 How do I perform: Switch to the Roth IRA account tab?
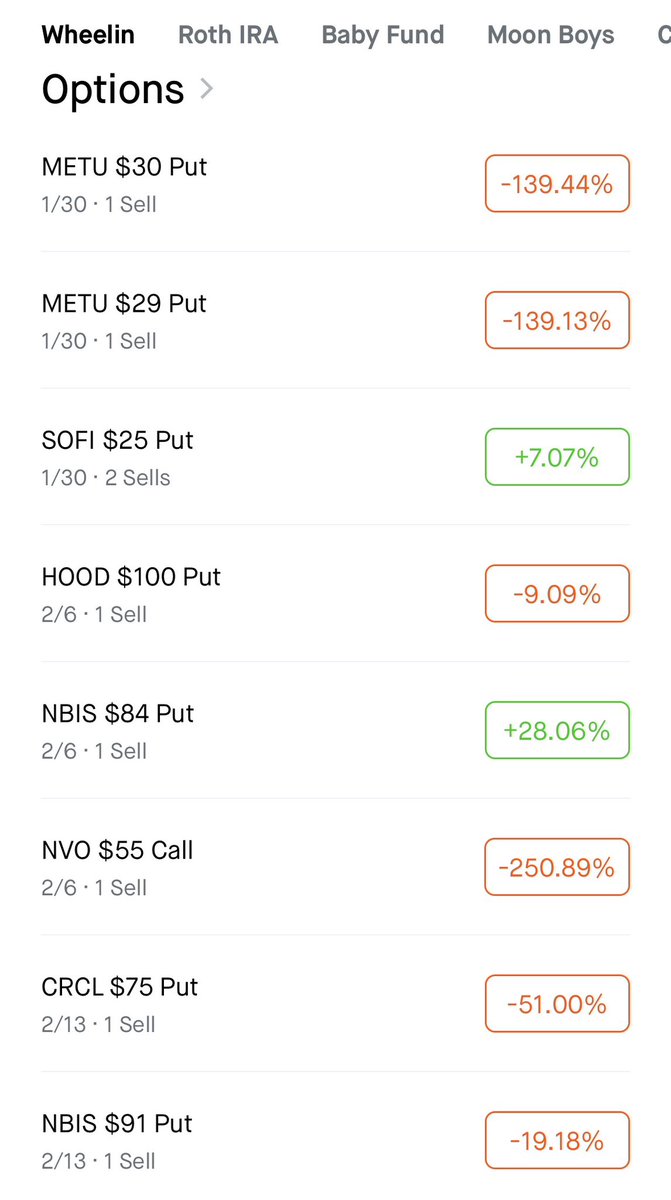[228, 36]
